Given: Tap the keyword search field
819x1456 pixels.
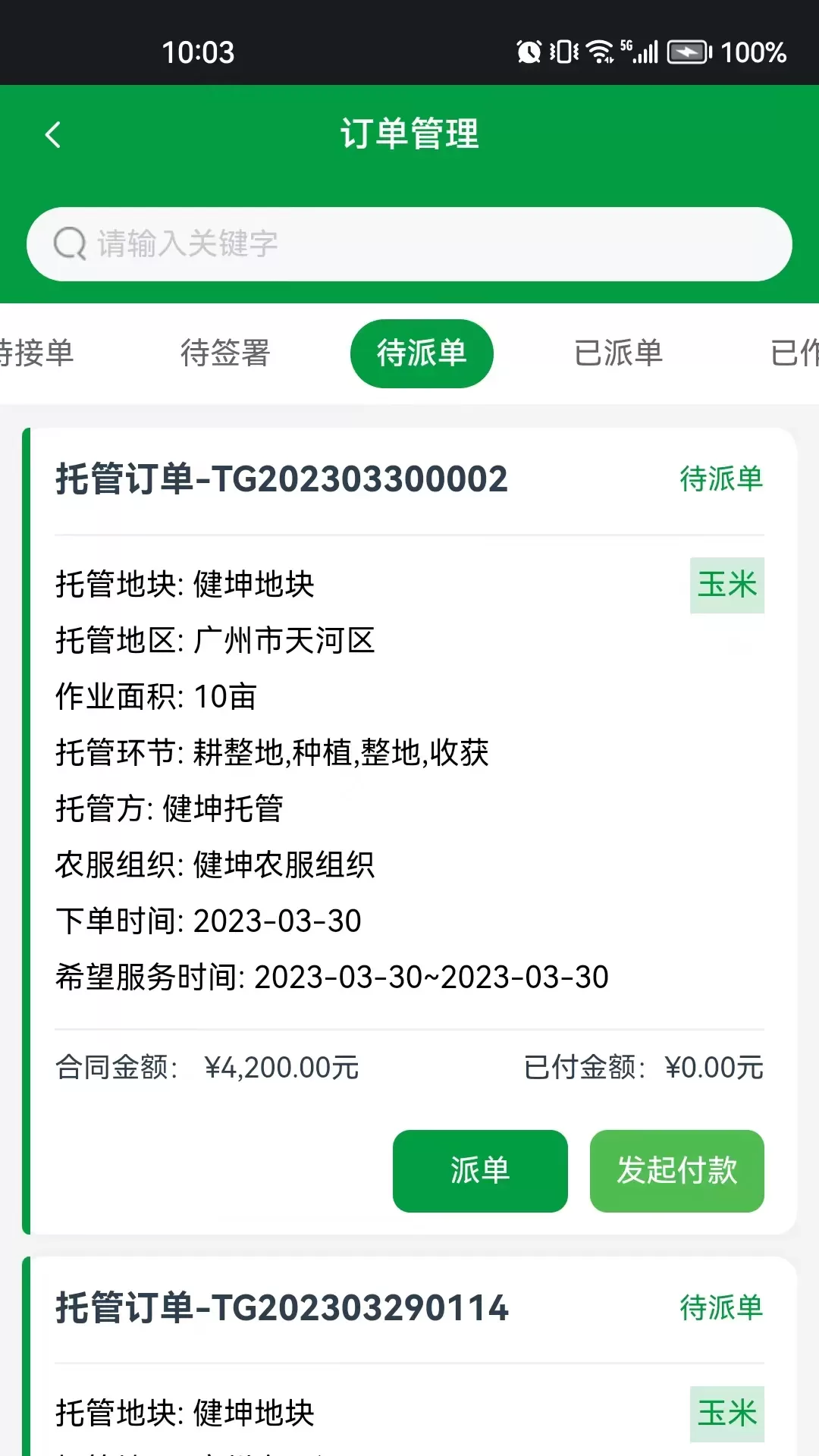Looking at the screenshot, I should point(409,244).
